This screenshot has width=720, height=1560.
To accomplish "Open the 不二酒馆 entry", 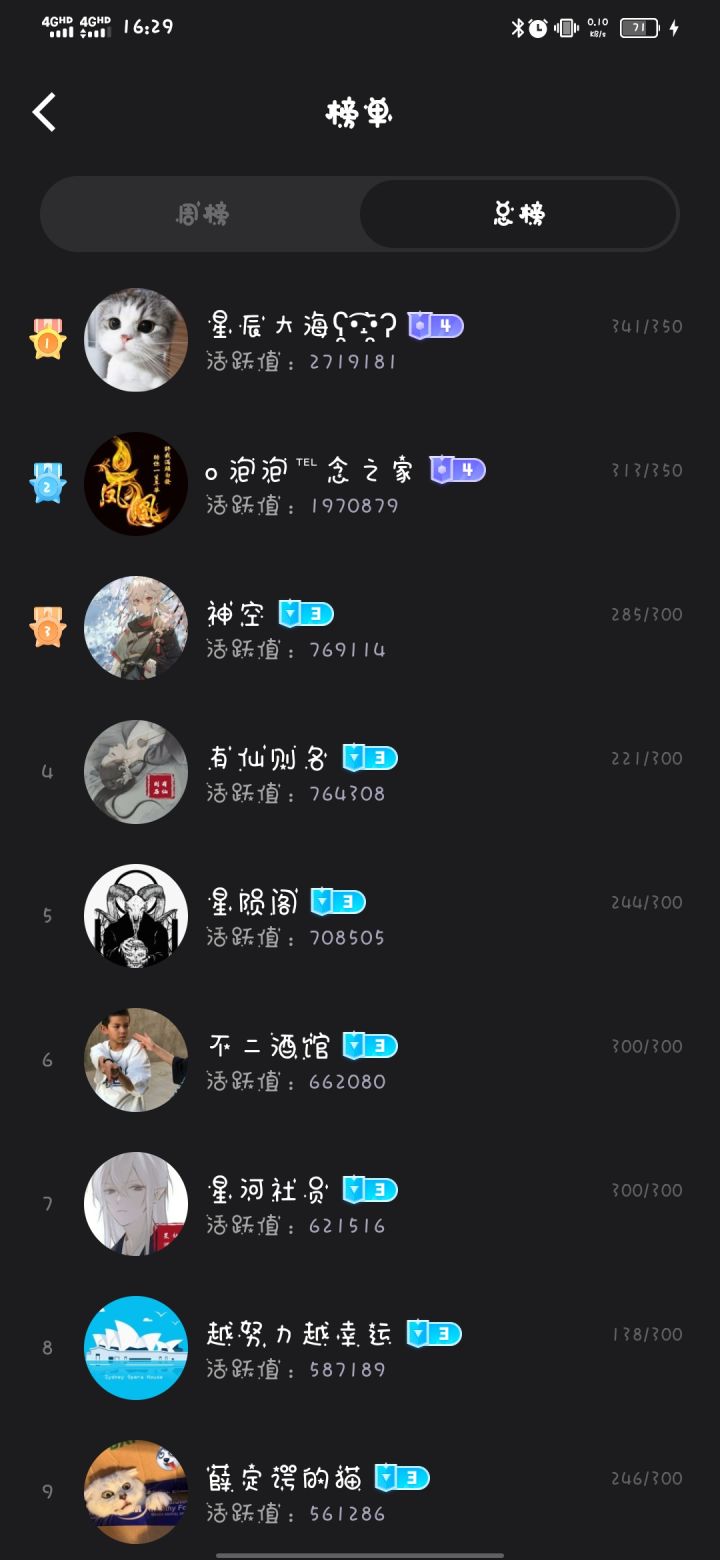I will pos(360,1060).
